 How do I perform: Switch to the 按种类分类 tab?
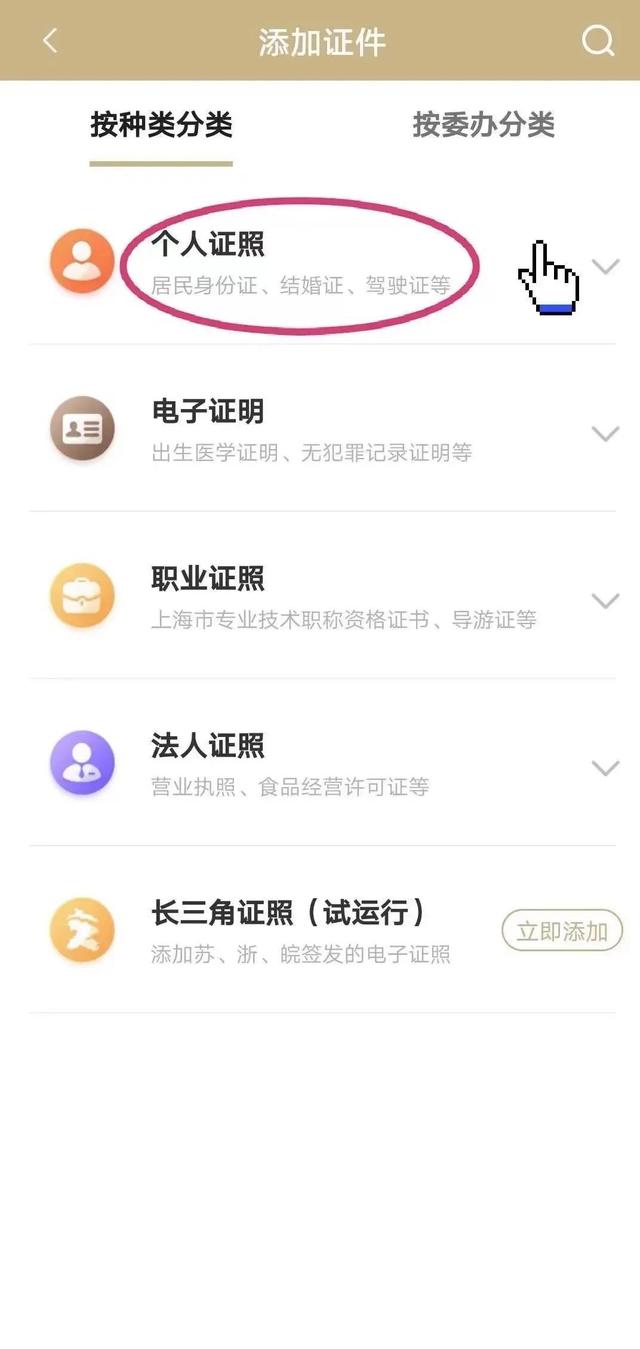click(161, 125)
